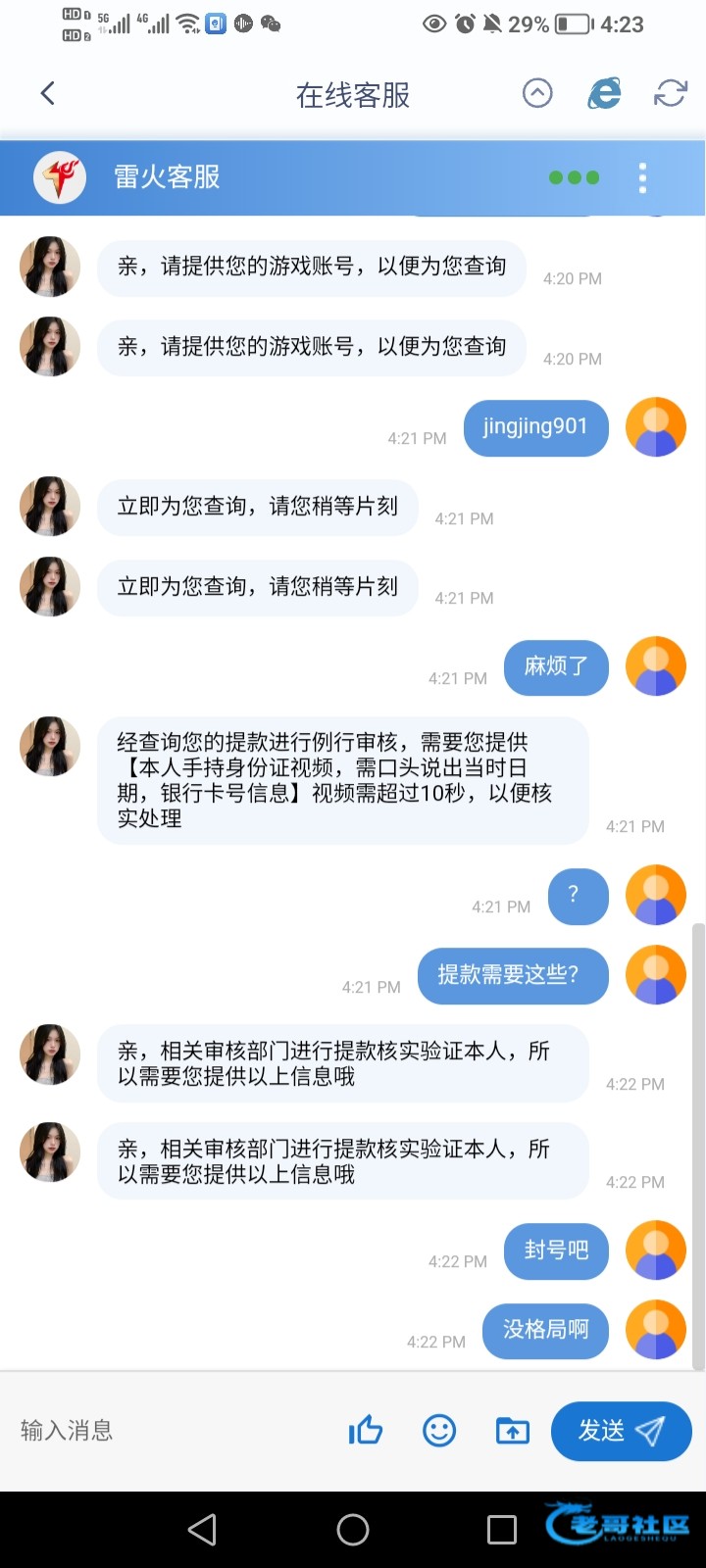
Task: Go back using the top-left arrow
Action: point(47,93)
